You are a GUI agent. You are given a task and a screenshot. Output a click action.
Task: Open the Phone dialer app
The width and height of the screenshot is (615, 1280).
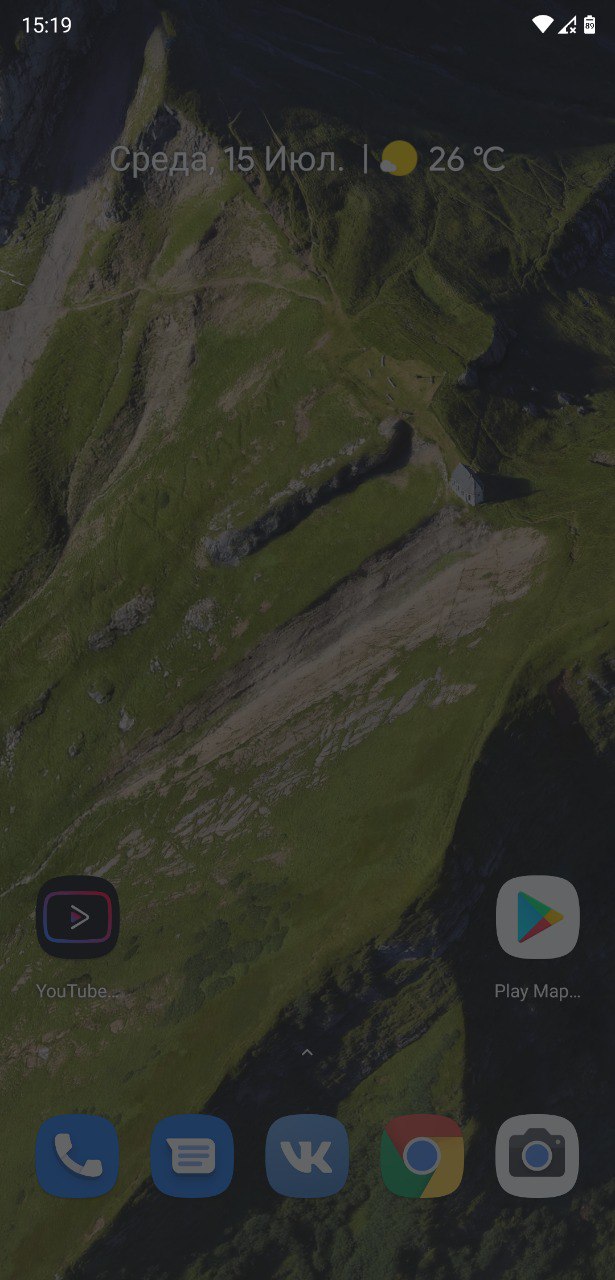[77, 1156]
